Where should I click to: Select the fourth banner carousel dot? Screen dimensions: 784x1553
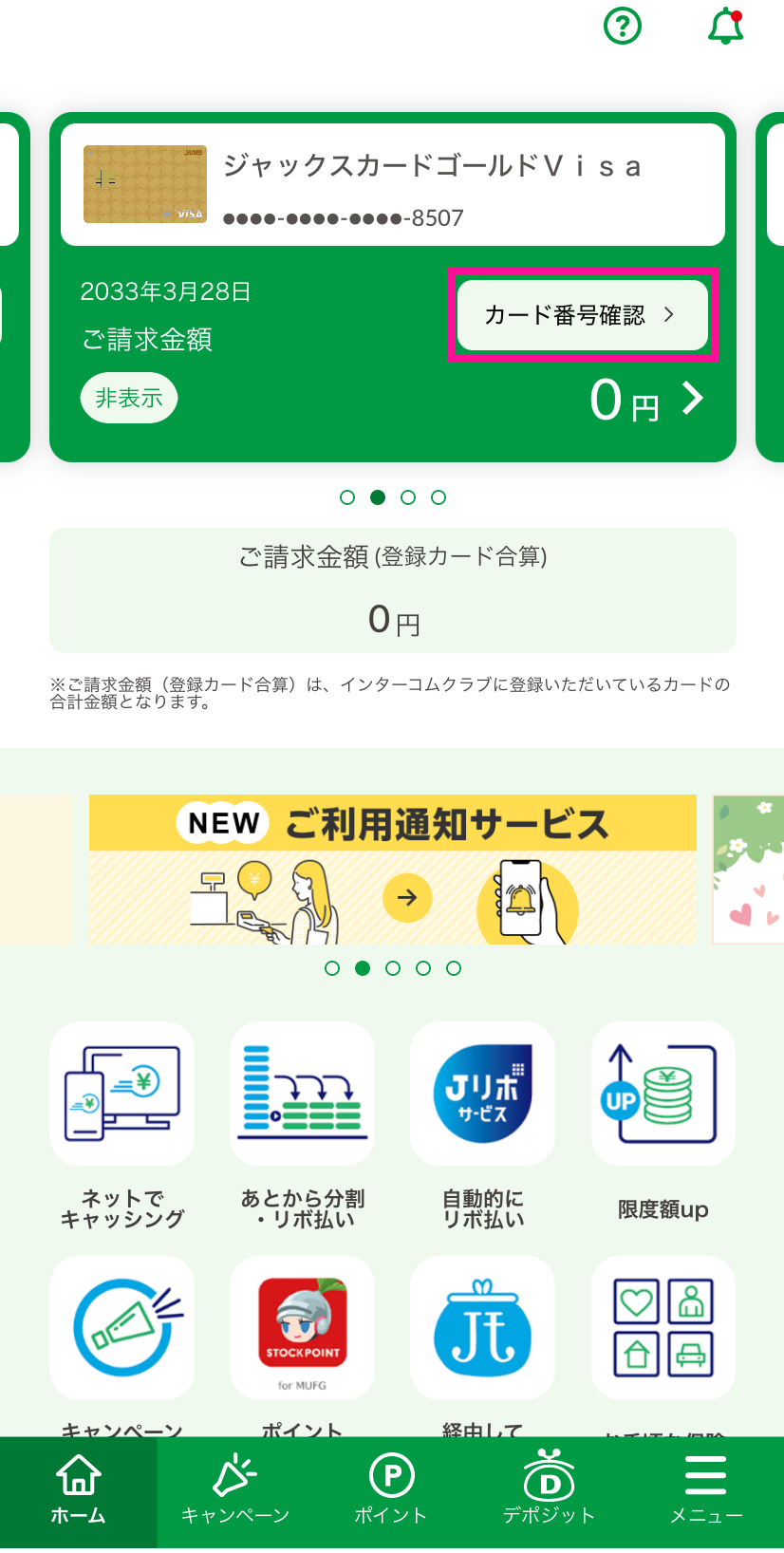(423, 969)
